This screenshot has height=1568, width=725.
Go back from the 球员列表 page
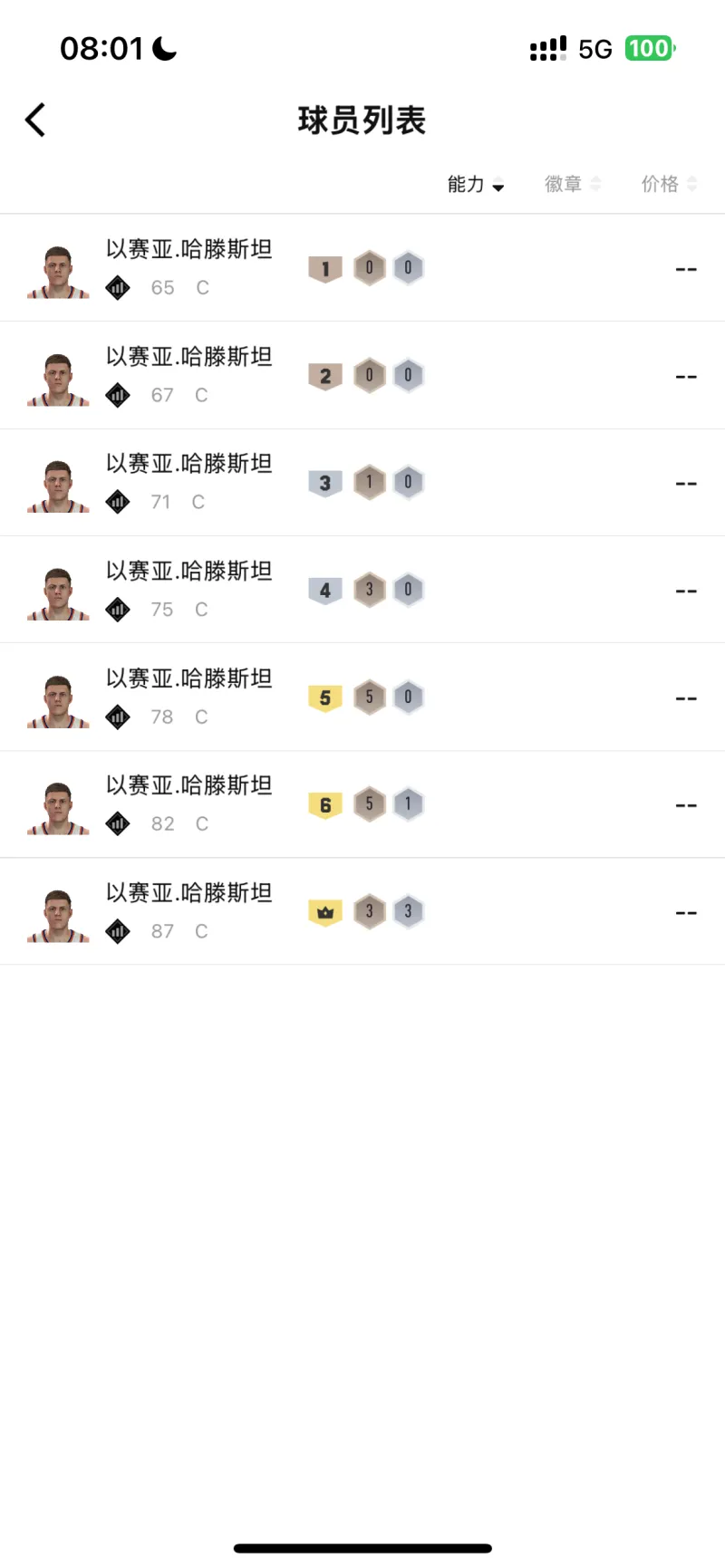[x=35, y=120]
